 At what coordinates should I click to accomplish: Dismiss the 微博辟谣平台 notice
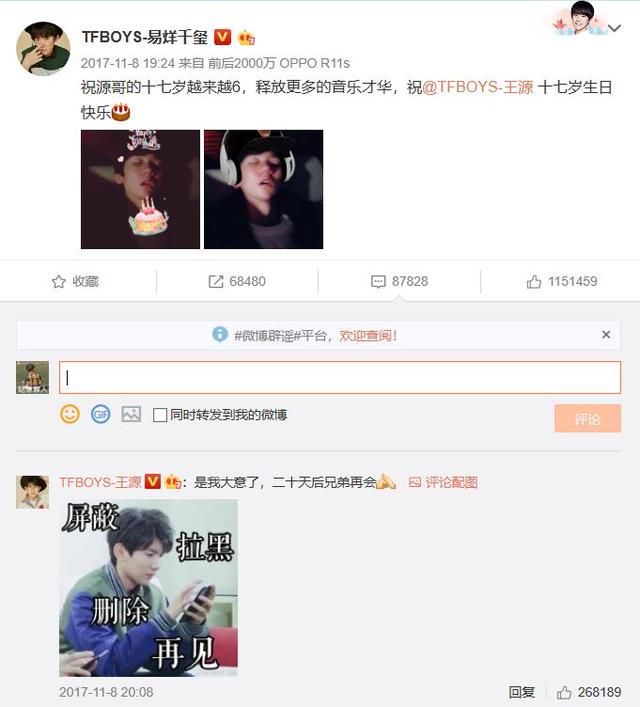(606, 335)
